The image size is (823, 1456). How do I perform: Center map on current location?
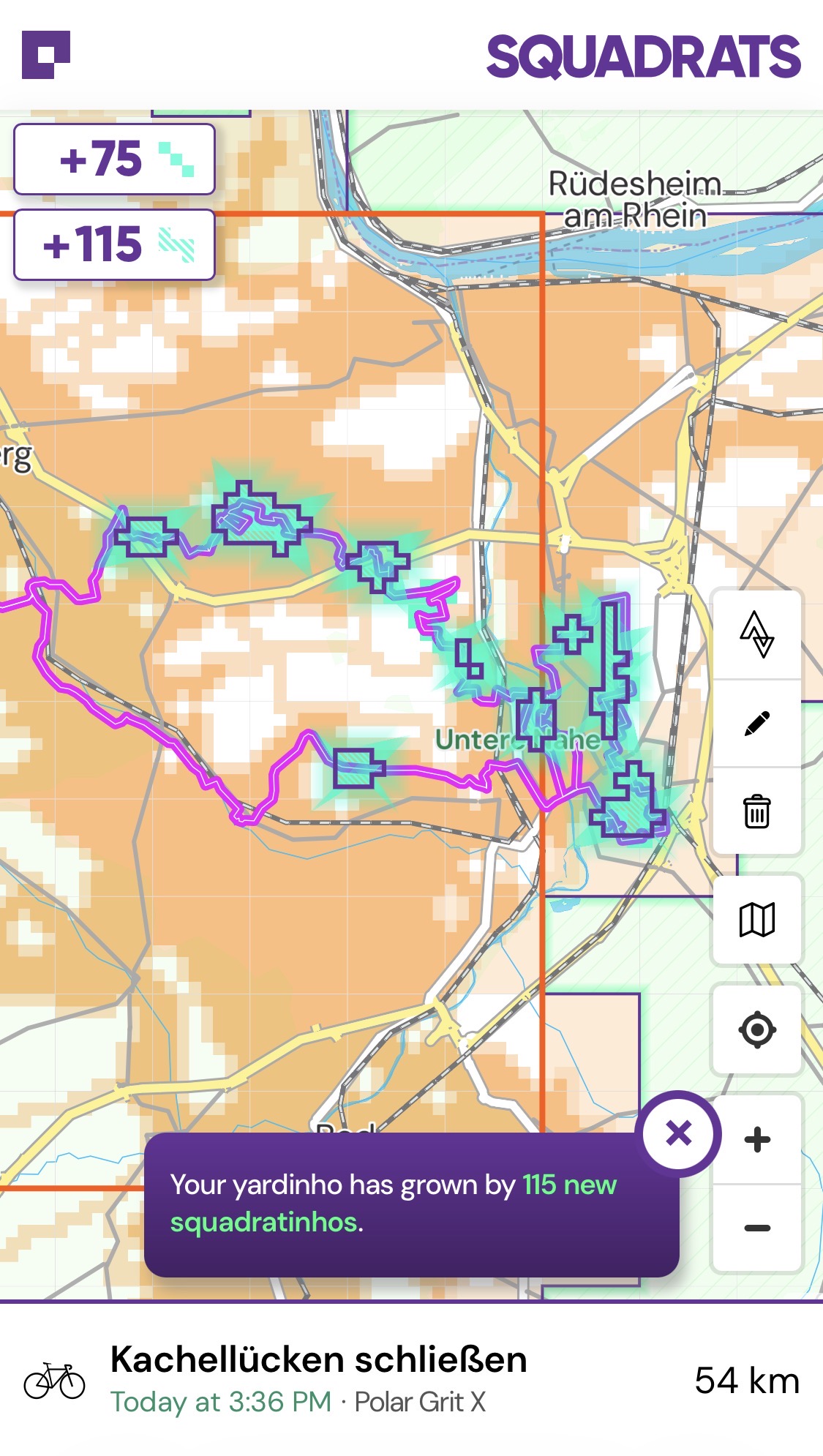pyautogui.click(x=757, y=1030)
